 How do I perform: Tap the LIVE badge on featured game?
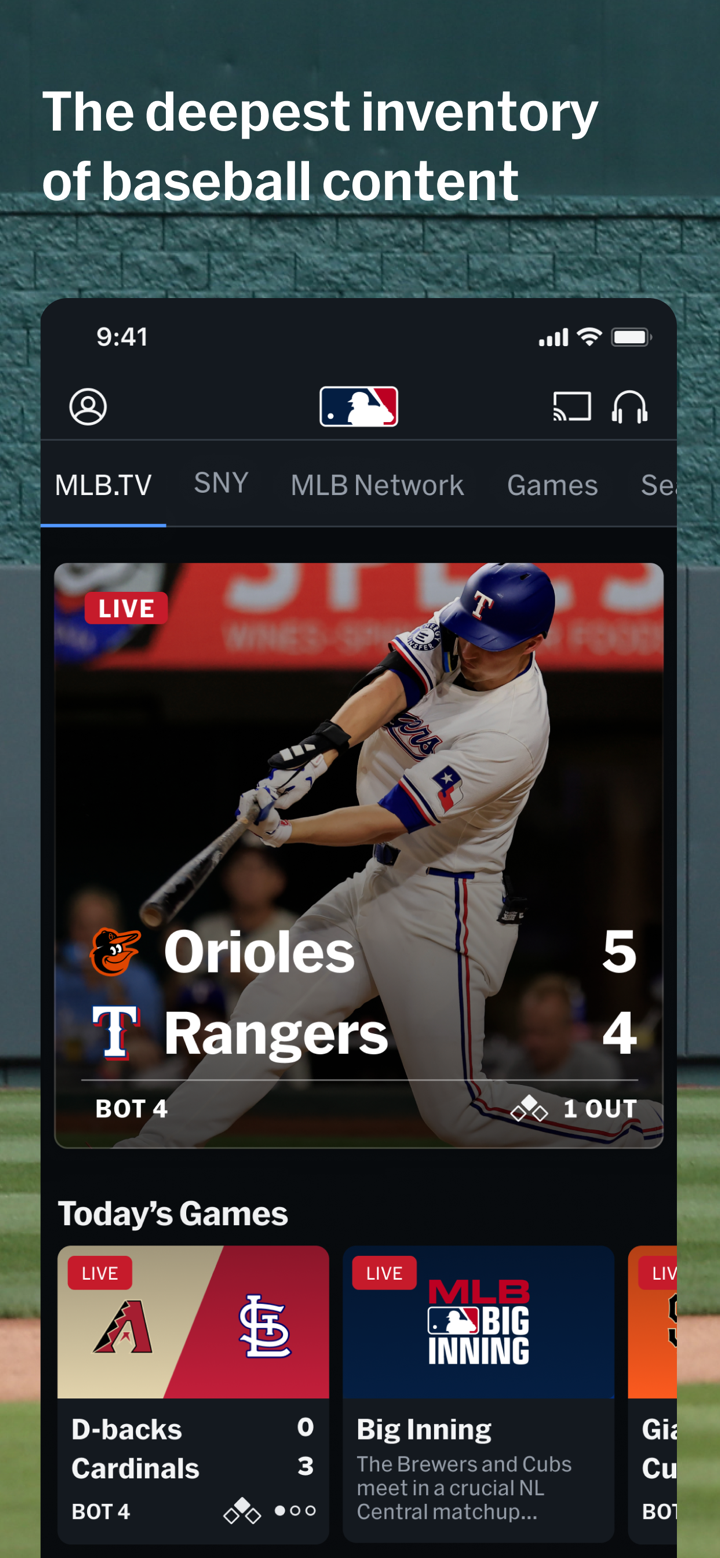click(x=126, y=608)
